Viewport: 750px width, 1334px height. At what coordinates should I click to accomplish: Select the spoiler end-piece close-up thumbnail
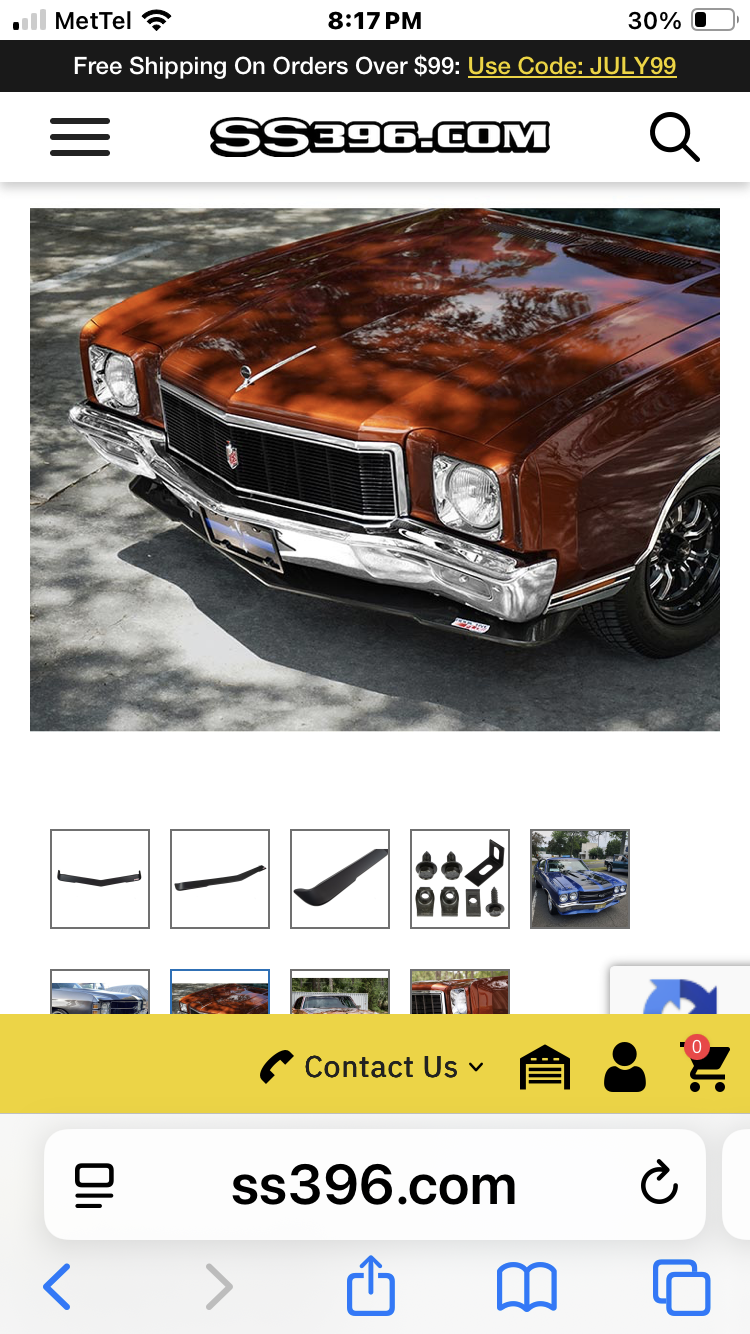pyautogui.click(x=340, y=879)
